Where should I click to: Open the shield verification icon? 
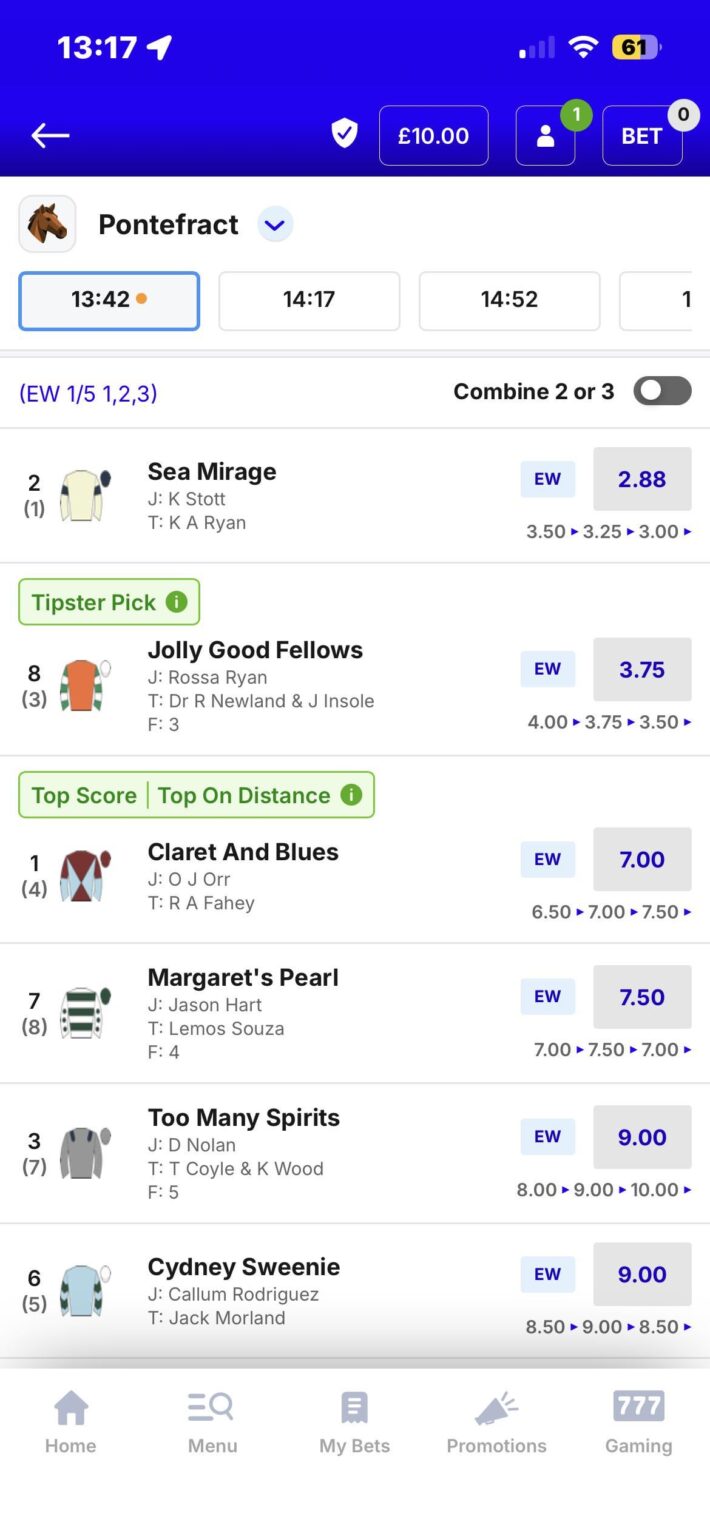click(x=344, y=134)
